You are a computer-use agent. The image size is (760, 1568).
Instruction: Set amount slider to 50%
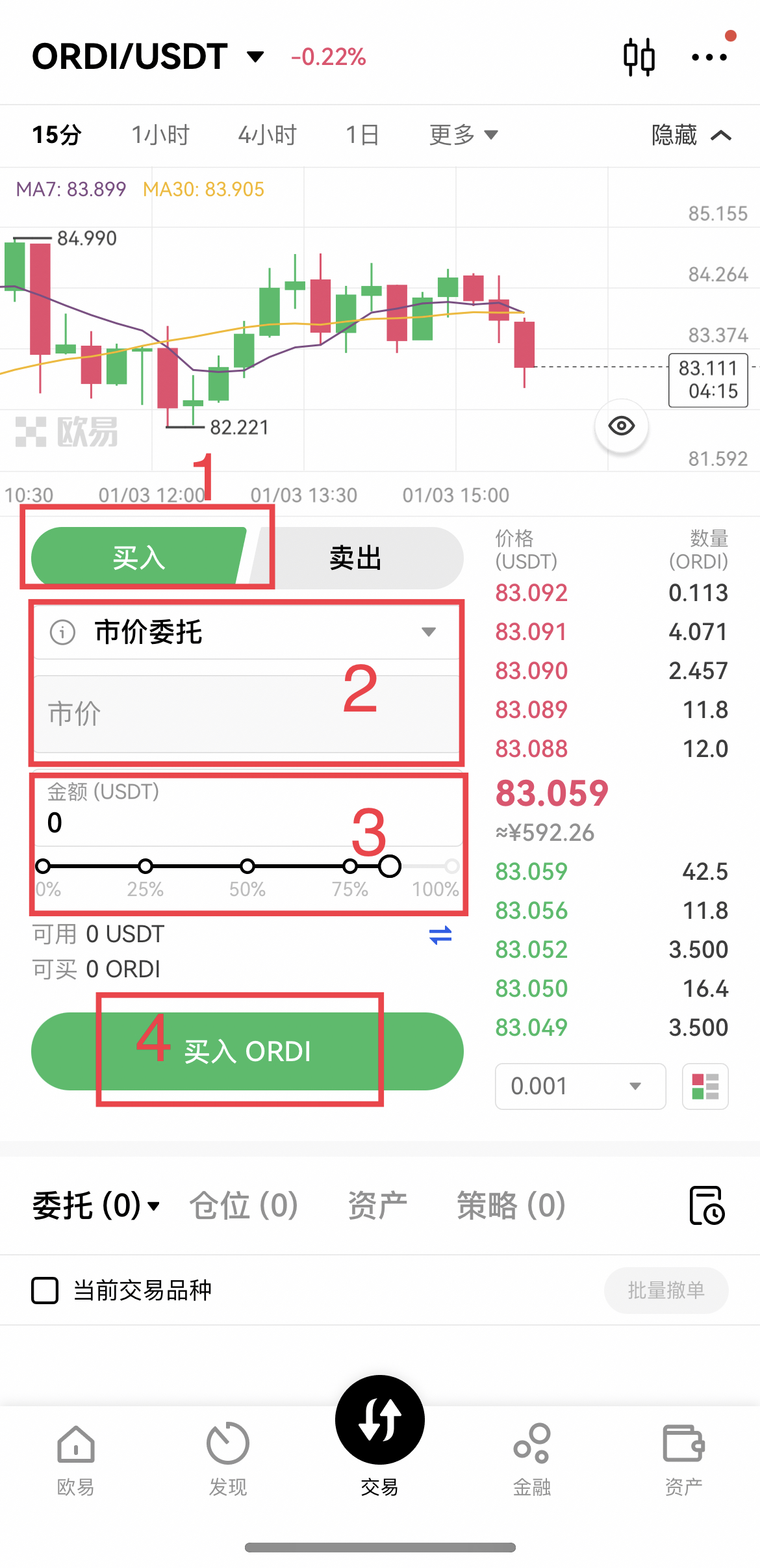pos(247,866)
